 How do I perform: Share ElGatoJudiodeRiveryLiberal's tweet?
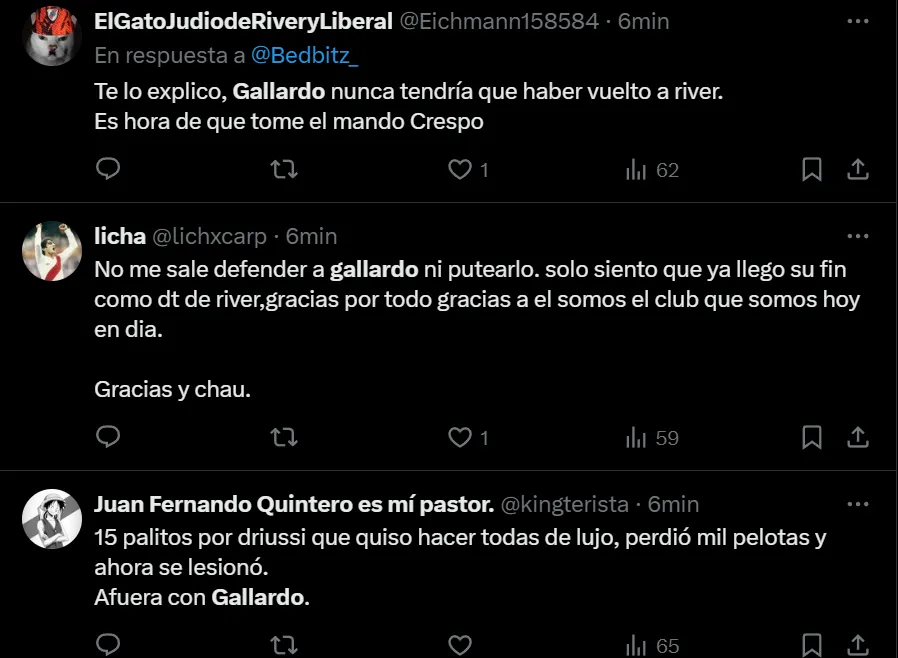(x=858, y=170)
